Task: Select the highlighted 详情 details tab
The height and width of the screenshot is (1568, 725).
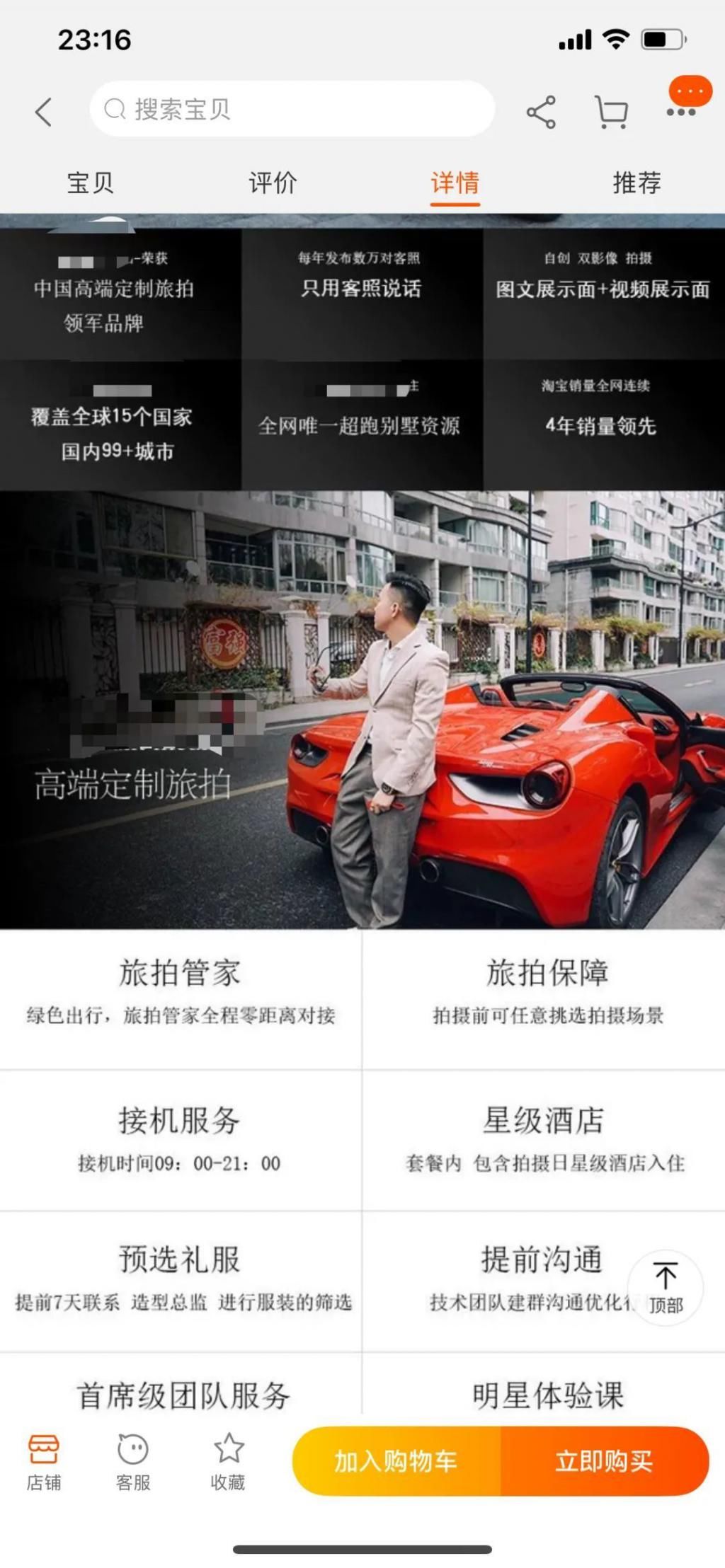Action: click(x=454, y=183)
